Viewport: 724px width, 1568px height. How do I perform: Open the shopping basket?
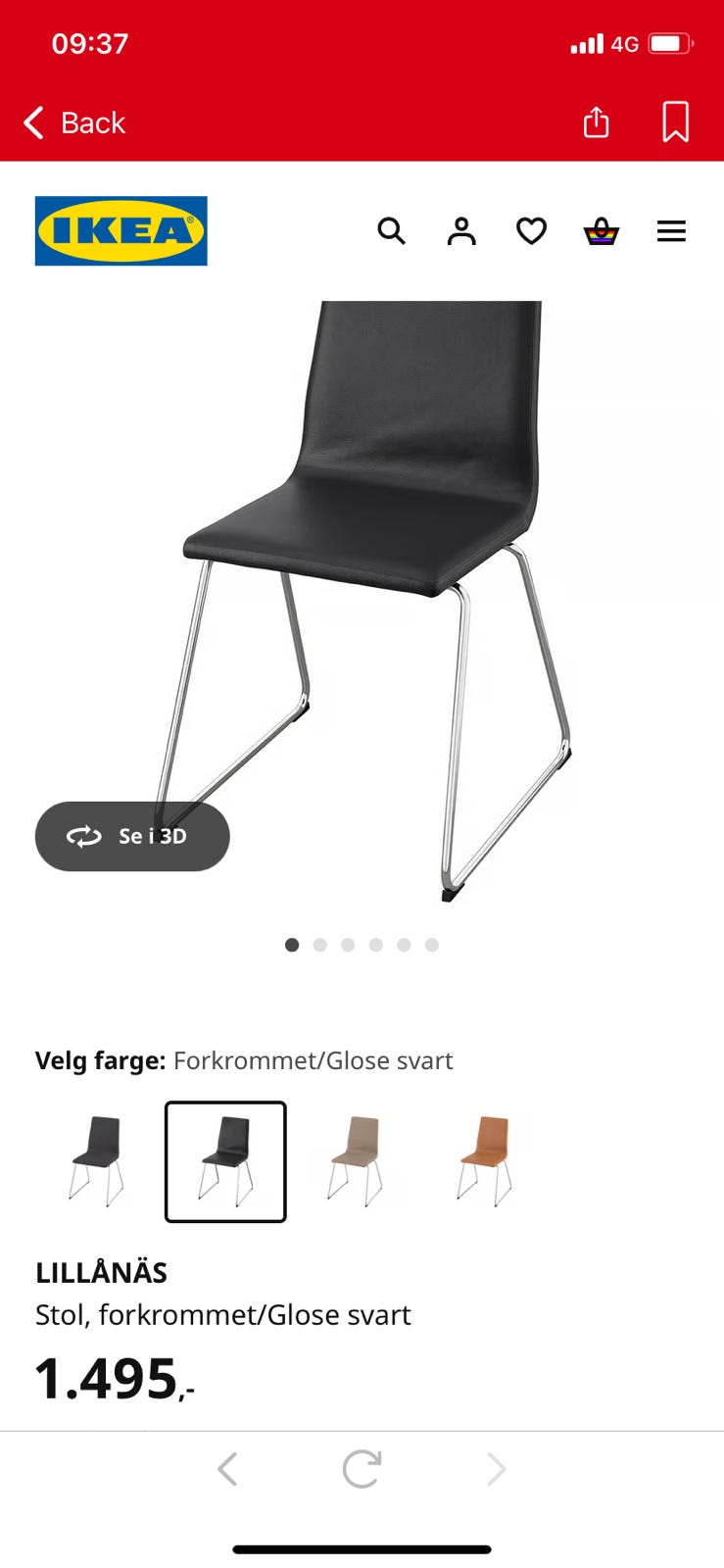tap(601, 231)
